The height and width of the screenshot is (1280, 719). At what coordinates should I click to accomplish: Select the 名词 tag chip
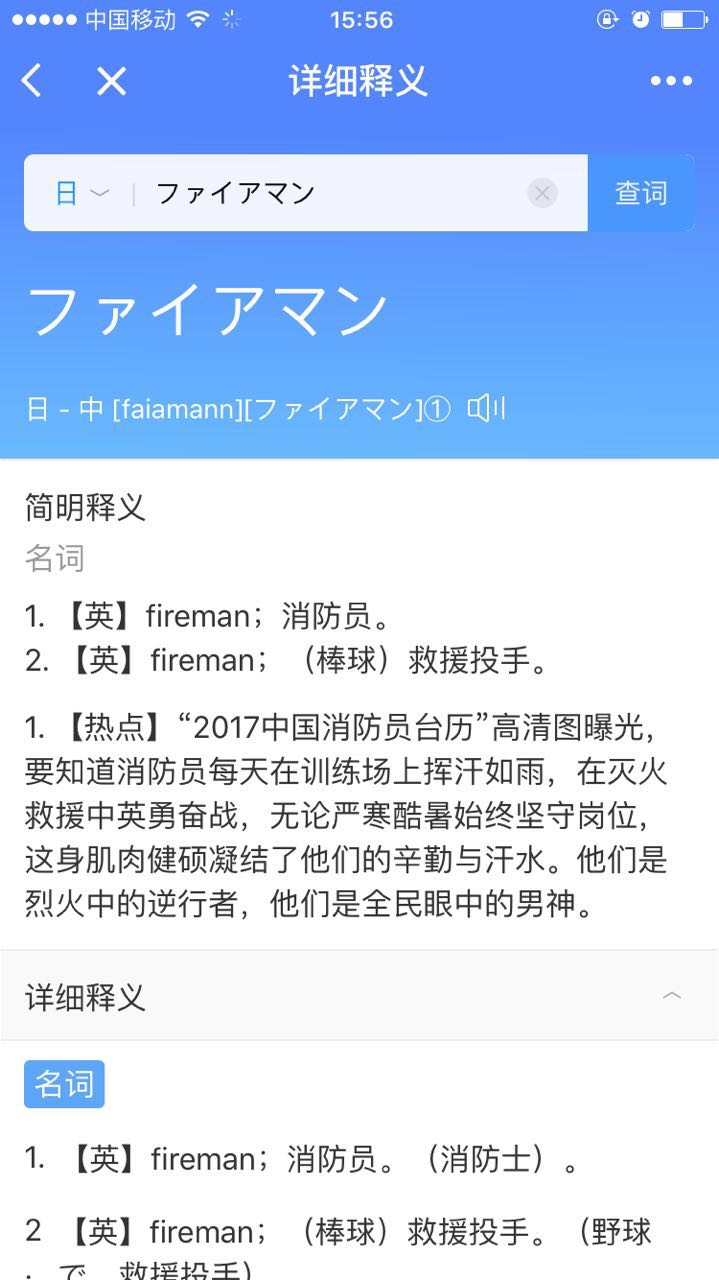pyautogui.click(x=64, y=1084)
